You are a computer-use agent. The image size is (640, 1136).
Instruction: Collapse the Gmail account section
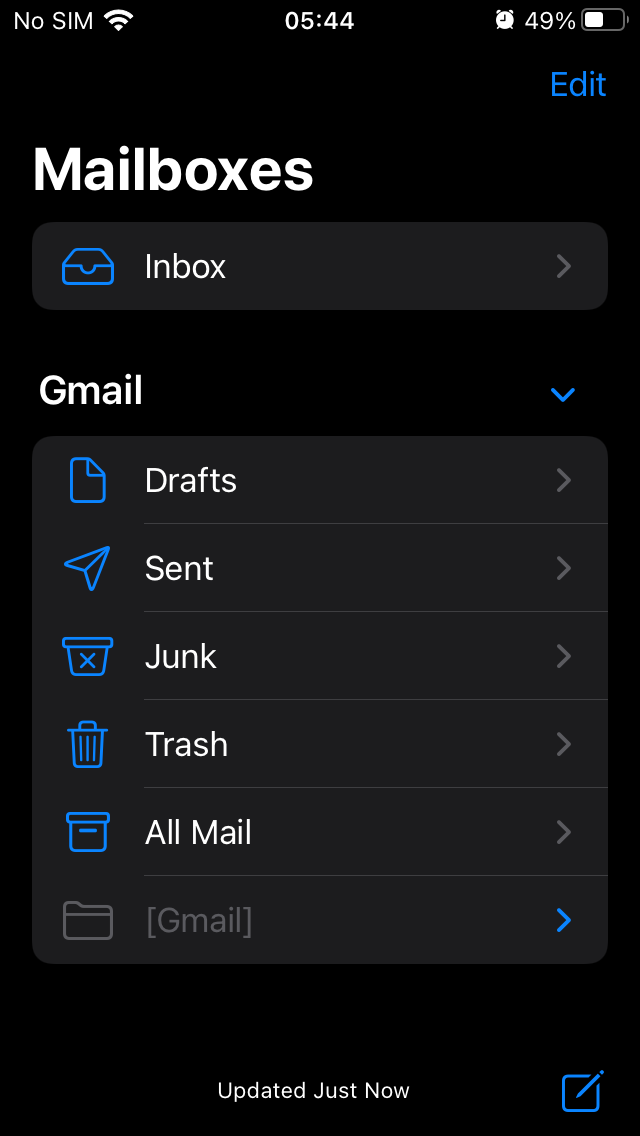point(563,394)
